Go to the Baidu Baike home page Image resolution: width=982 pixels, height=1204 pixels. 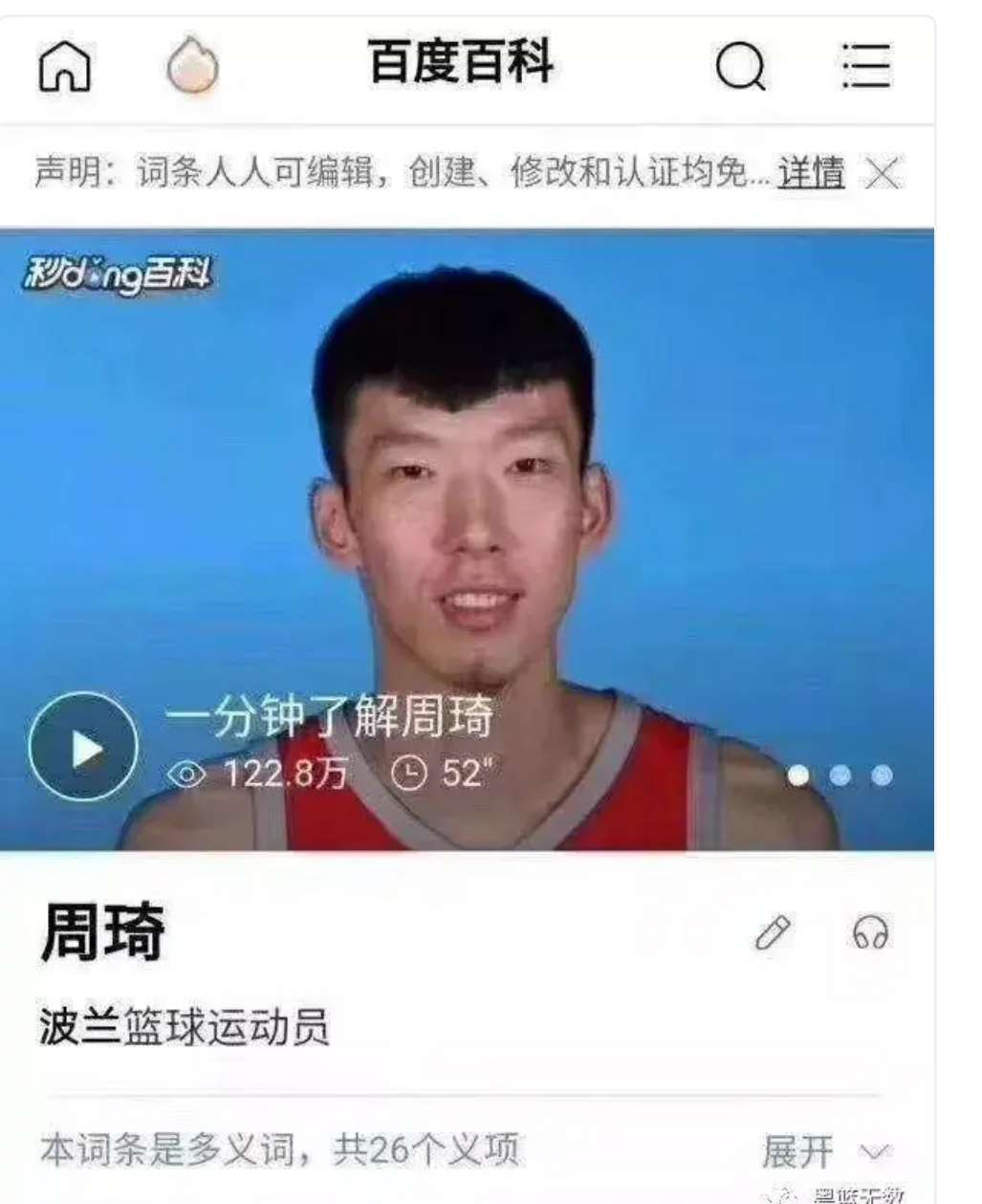pos(64,66)
